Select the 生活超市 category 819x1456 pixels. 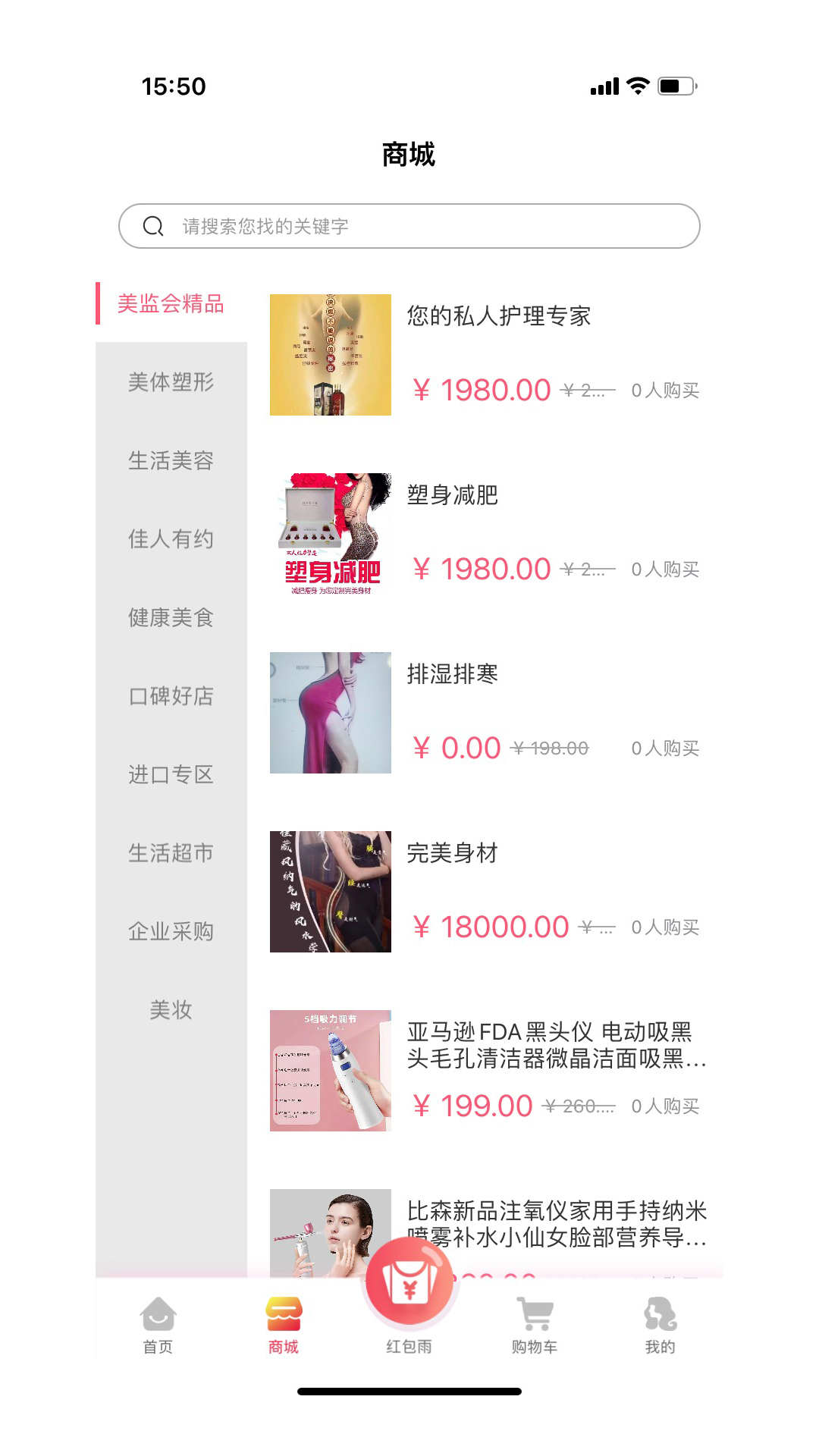pos(171,854)
